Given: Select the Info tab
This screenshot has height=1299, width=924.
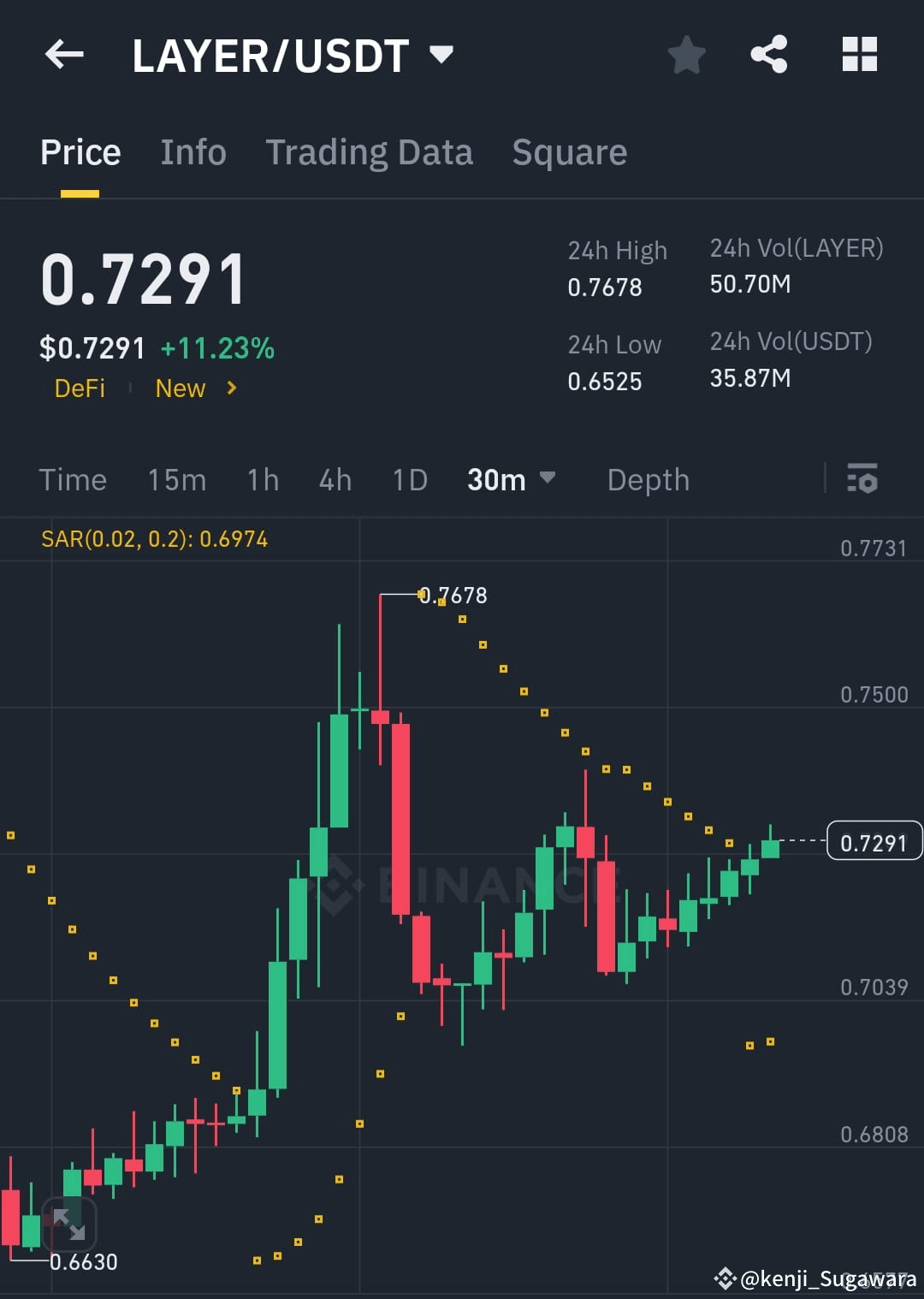Looking at the screenshot, I should pyautogui.click(x=192, y=152).
